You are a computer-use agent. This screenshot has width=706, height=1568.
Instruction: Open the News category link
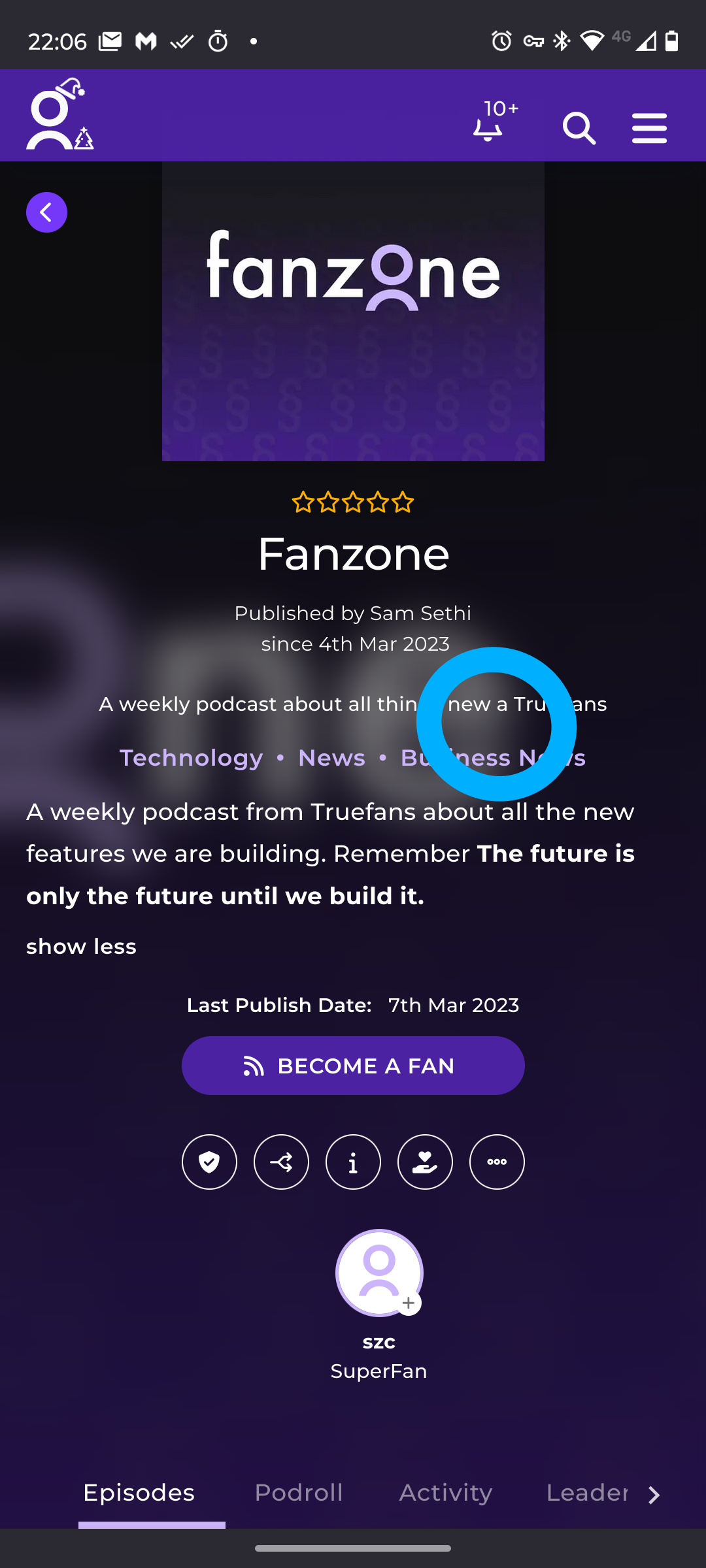pos(331,758)
